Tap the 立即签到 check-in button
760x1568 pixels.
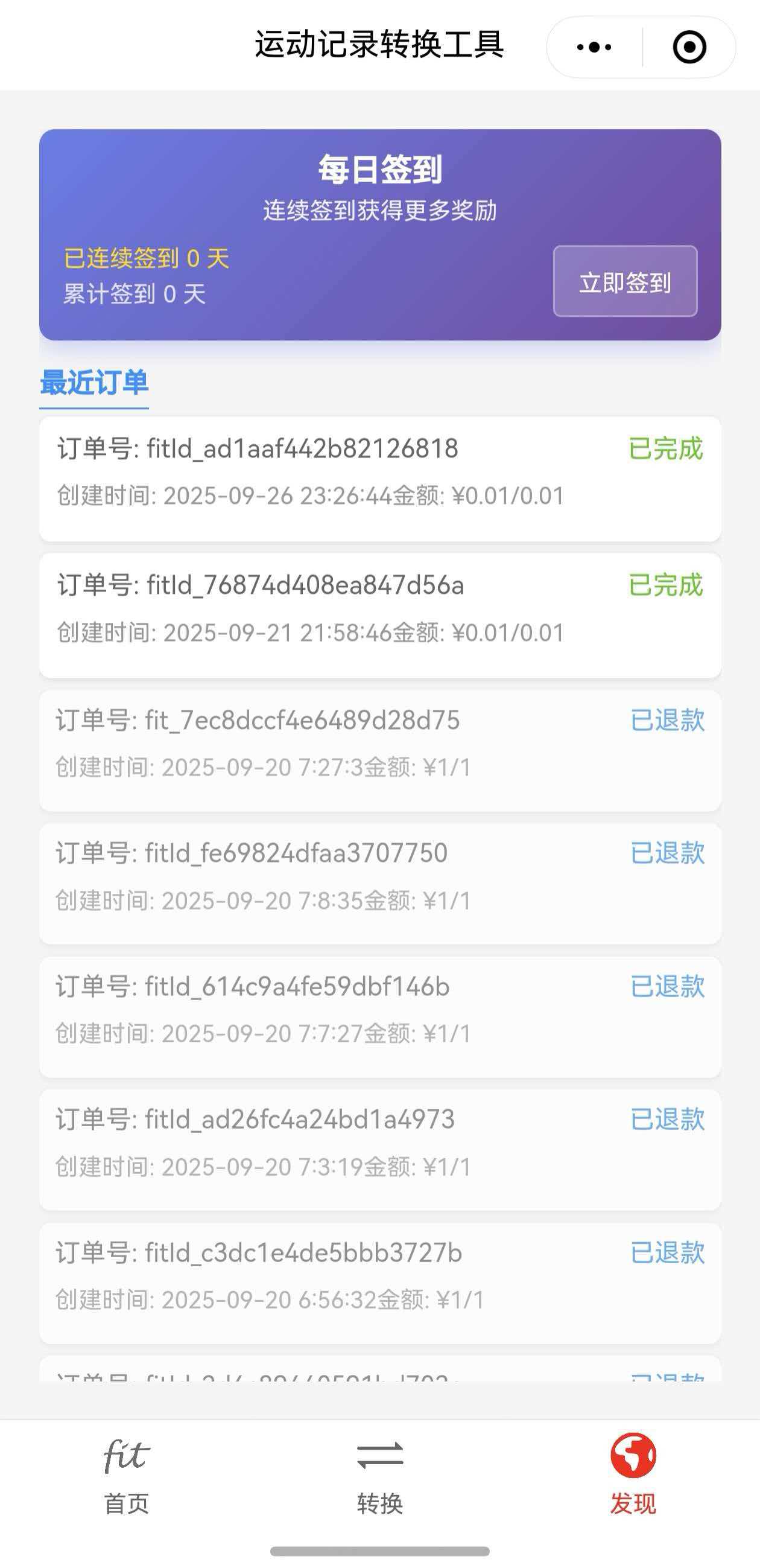pyautogui.click(x=625, y=281)
